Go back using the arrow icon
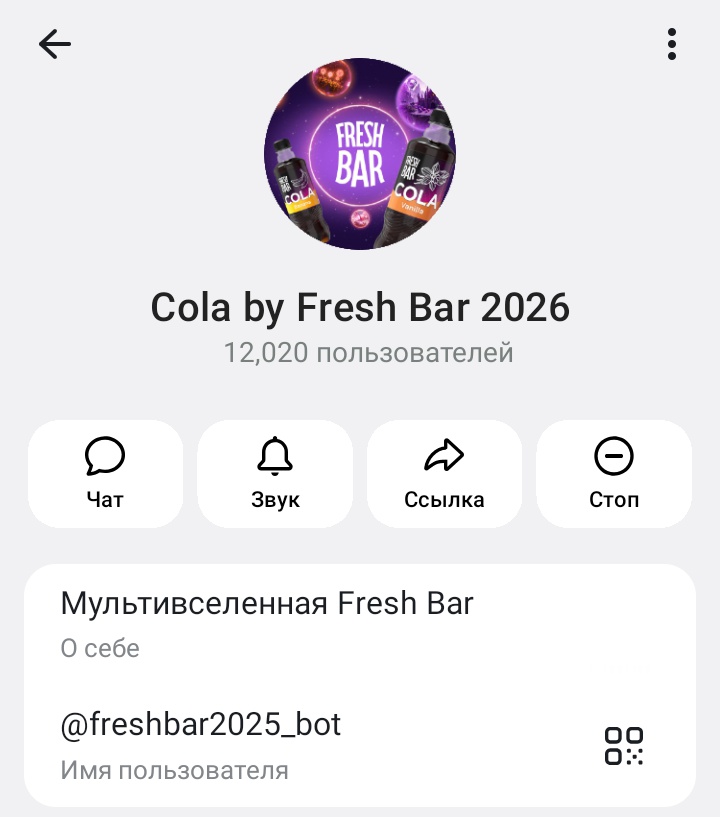 (55, 44)
